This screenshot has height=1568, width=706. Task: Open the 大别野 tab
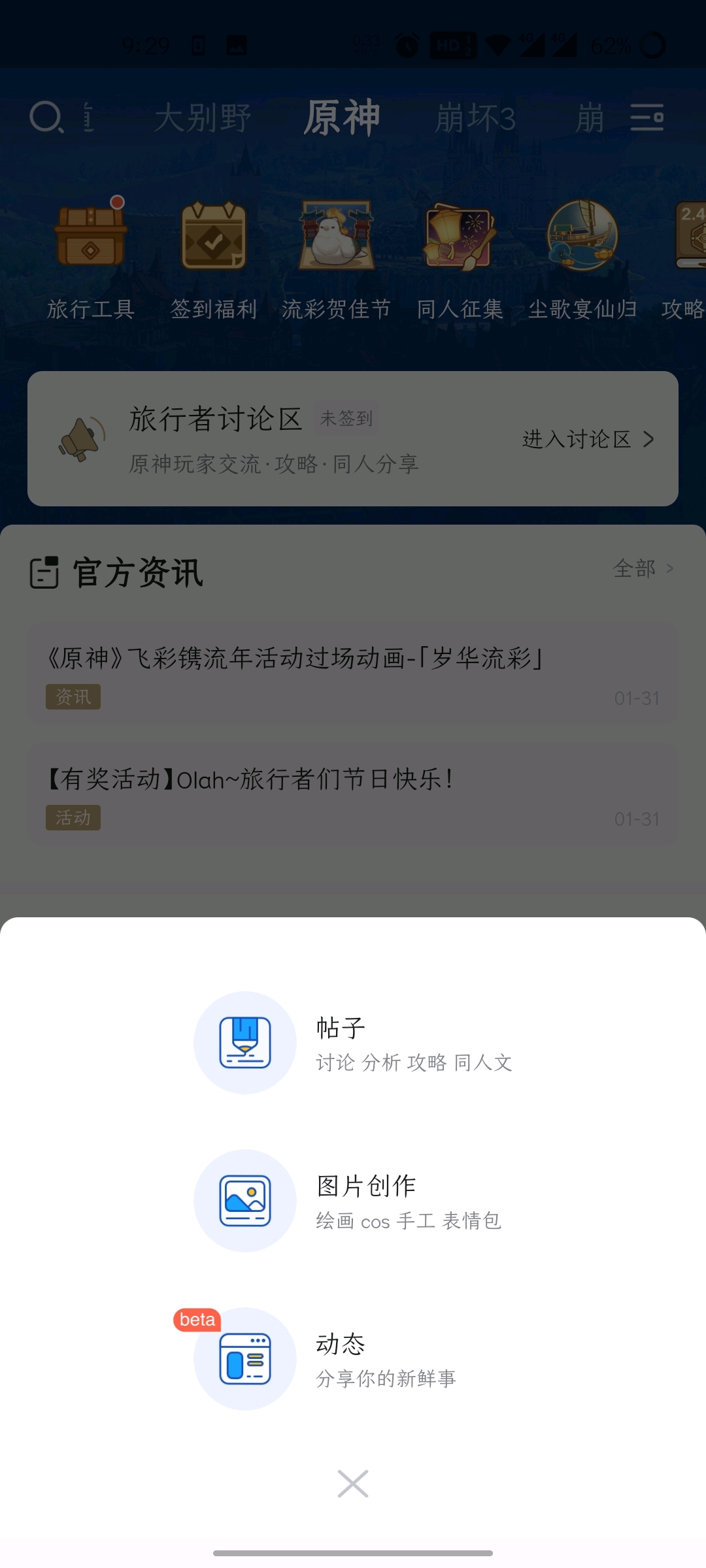203,119
